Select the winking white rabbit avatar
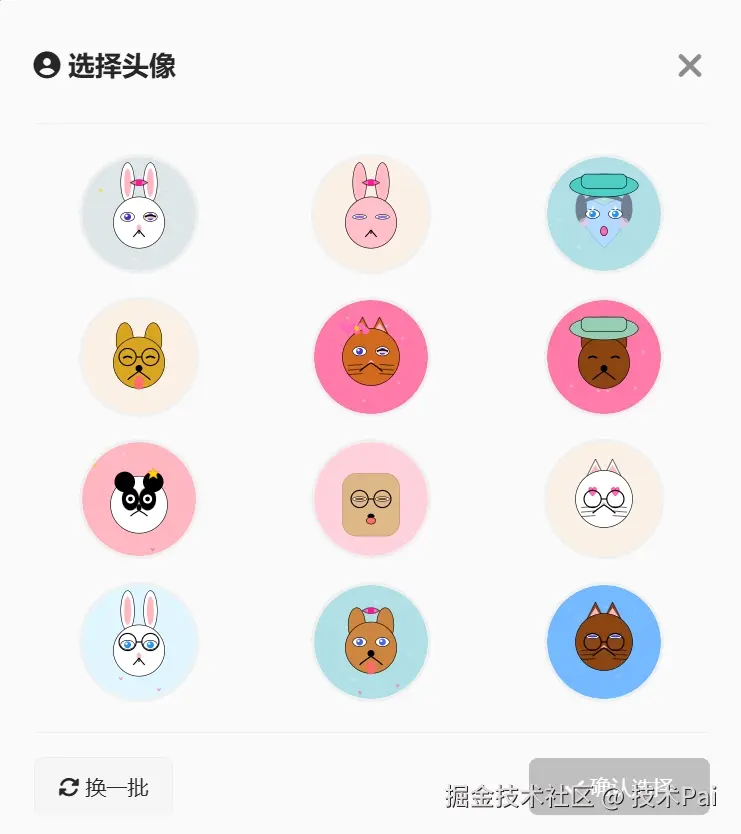This screenshot has width=741, height=834. 139,214
